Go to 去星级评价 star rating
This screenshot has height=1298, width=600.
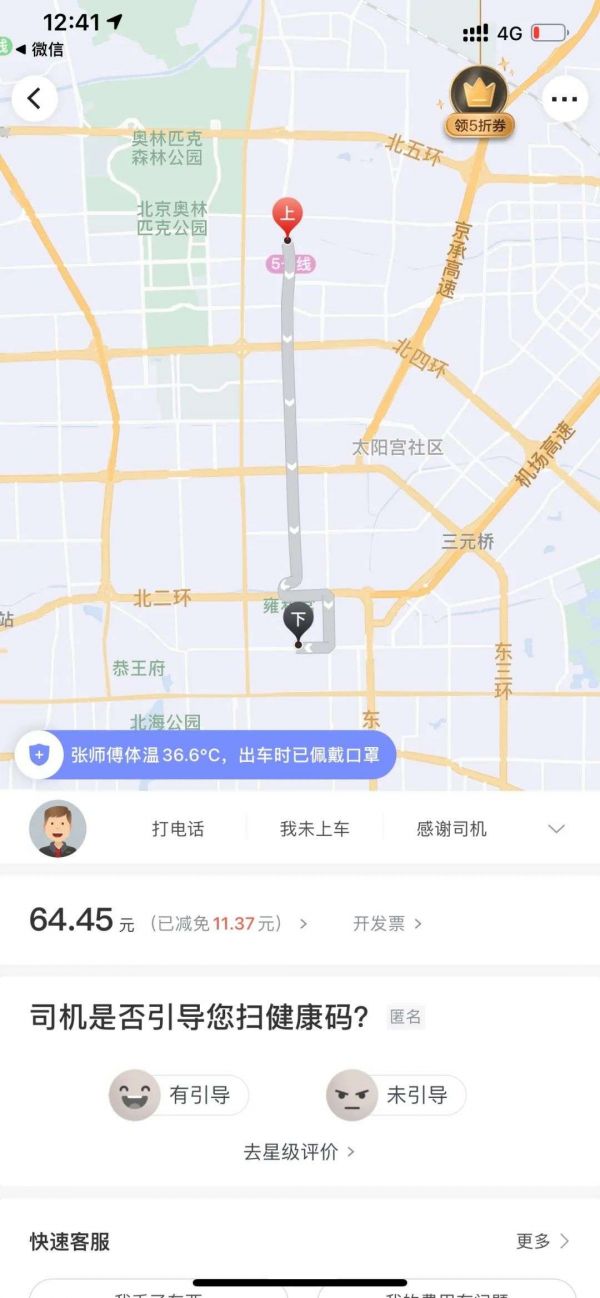(299, 1151)
